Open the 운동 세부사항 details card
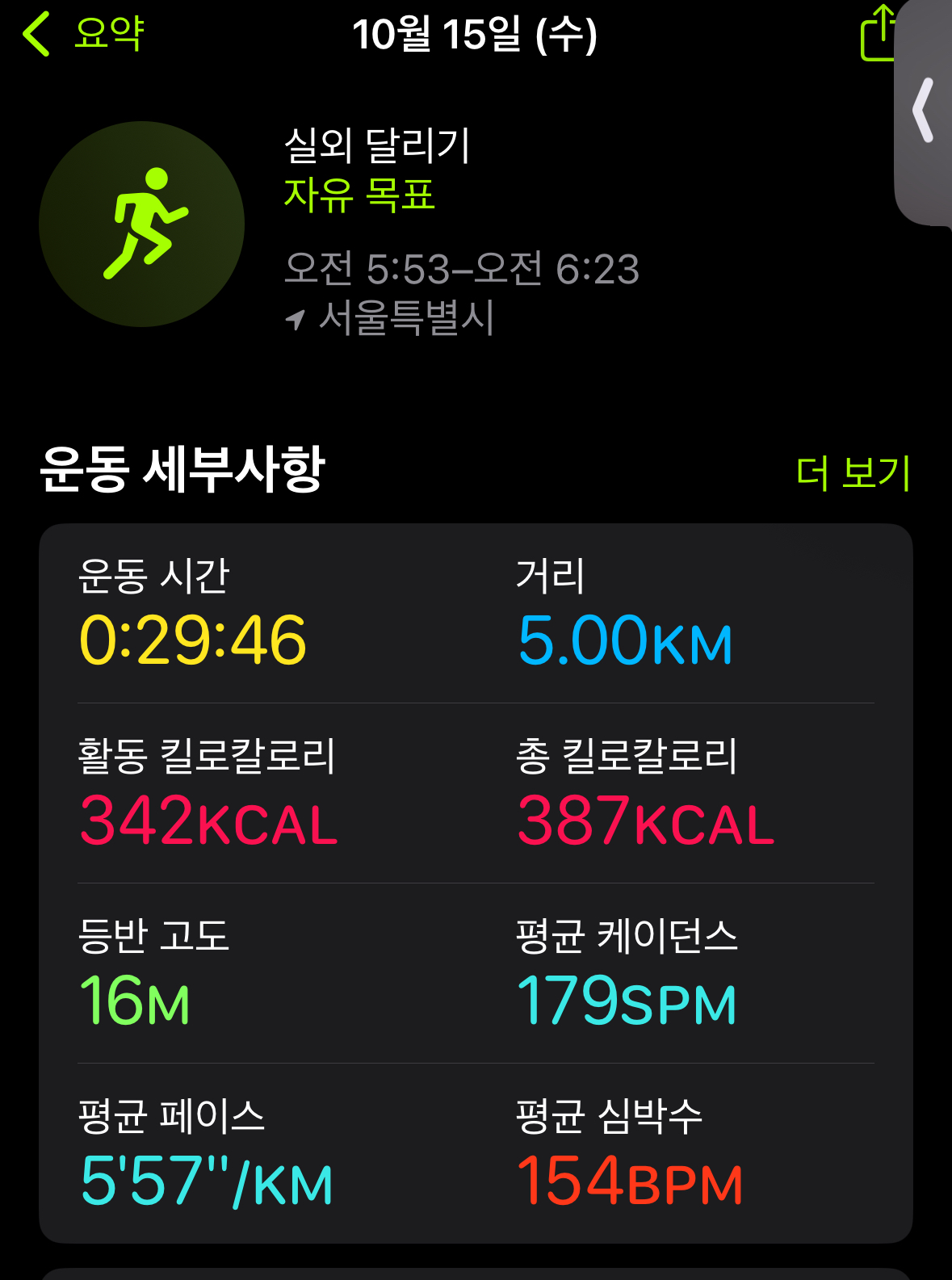The image size is (952, 1280). 476,882
